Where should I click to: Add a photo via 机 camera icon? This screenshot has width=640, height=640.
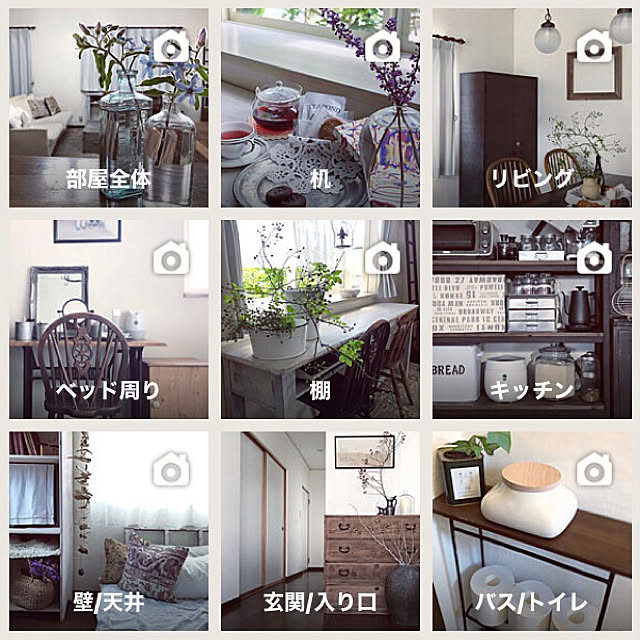383,47
